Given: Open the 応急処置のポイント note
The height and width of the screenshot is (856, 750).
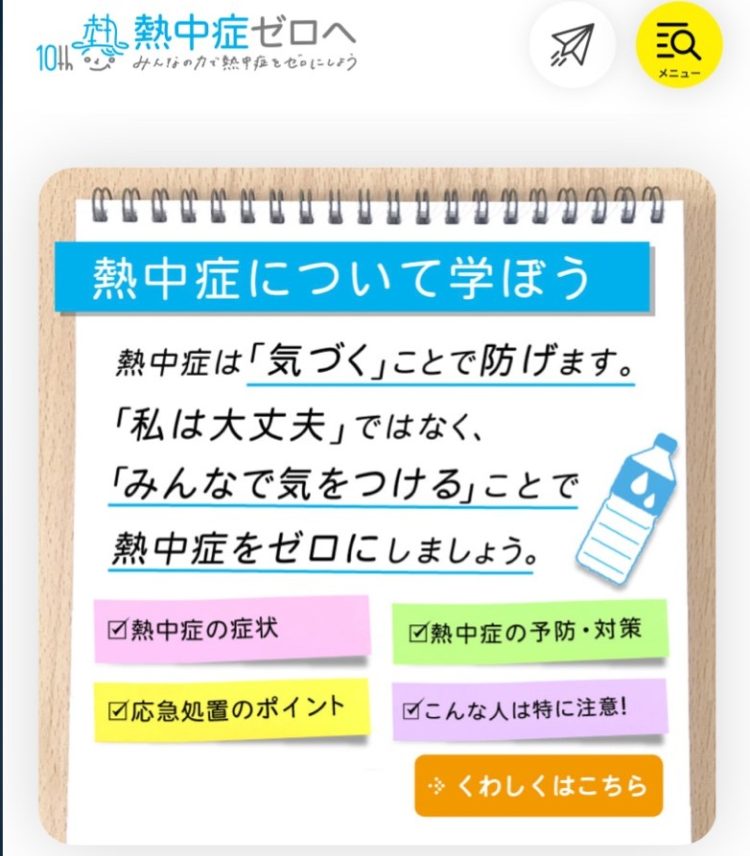Looking at the screenshot, I should click(x=232, y=709).
